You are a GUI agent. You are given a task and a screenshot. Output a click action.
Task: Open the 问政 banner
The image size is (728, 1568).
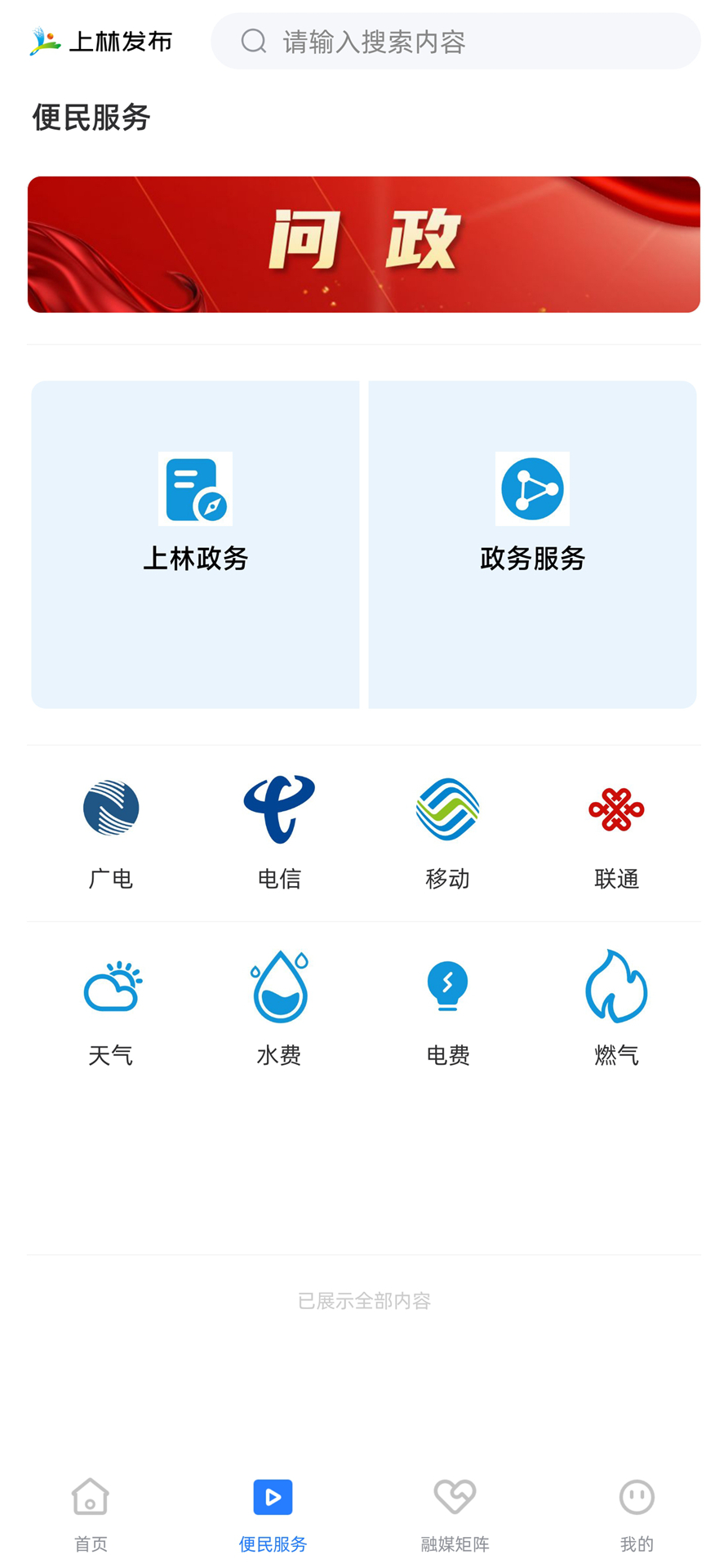pyautogui.click(x=364, y=243)
